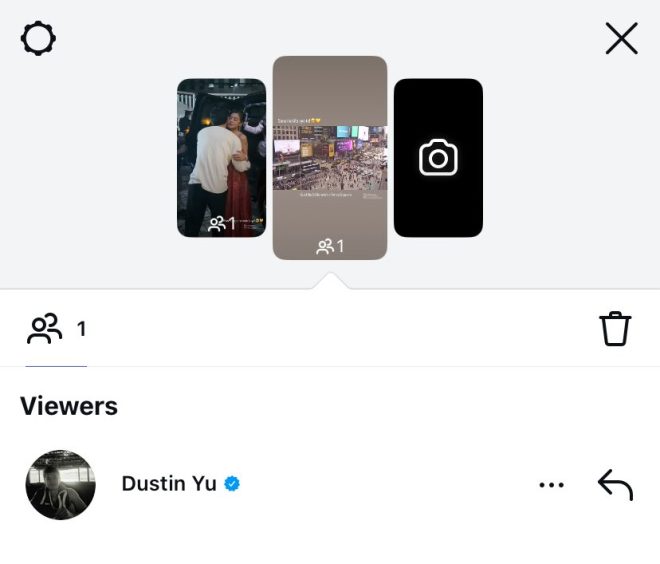Select the city square story thumbnail
The height and width of the screenshot is (564, 660).
point(329,158)
